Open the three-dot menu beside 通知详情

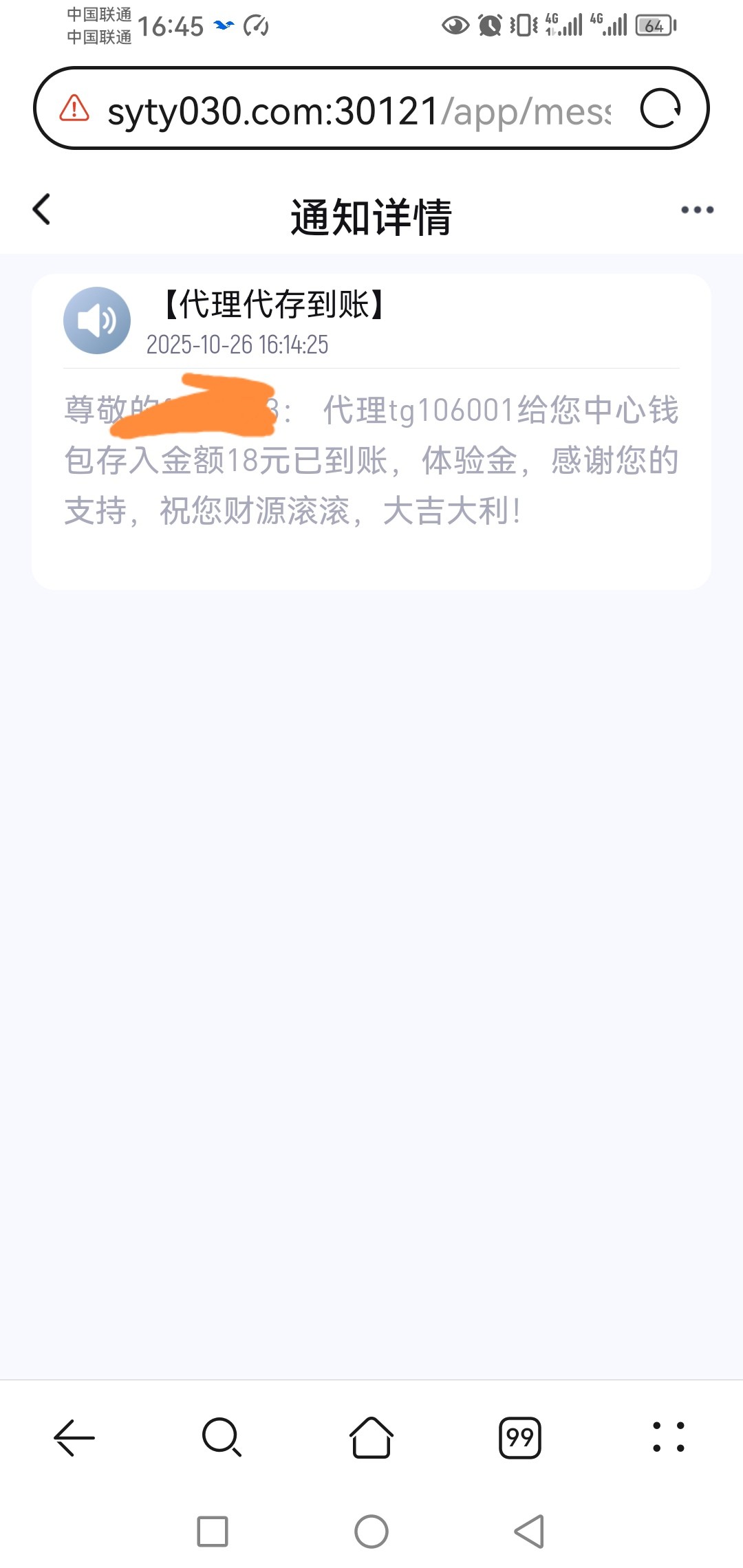[697, 210]
